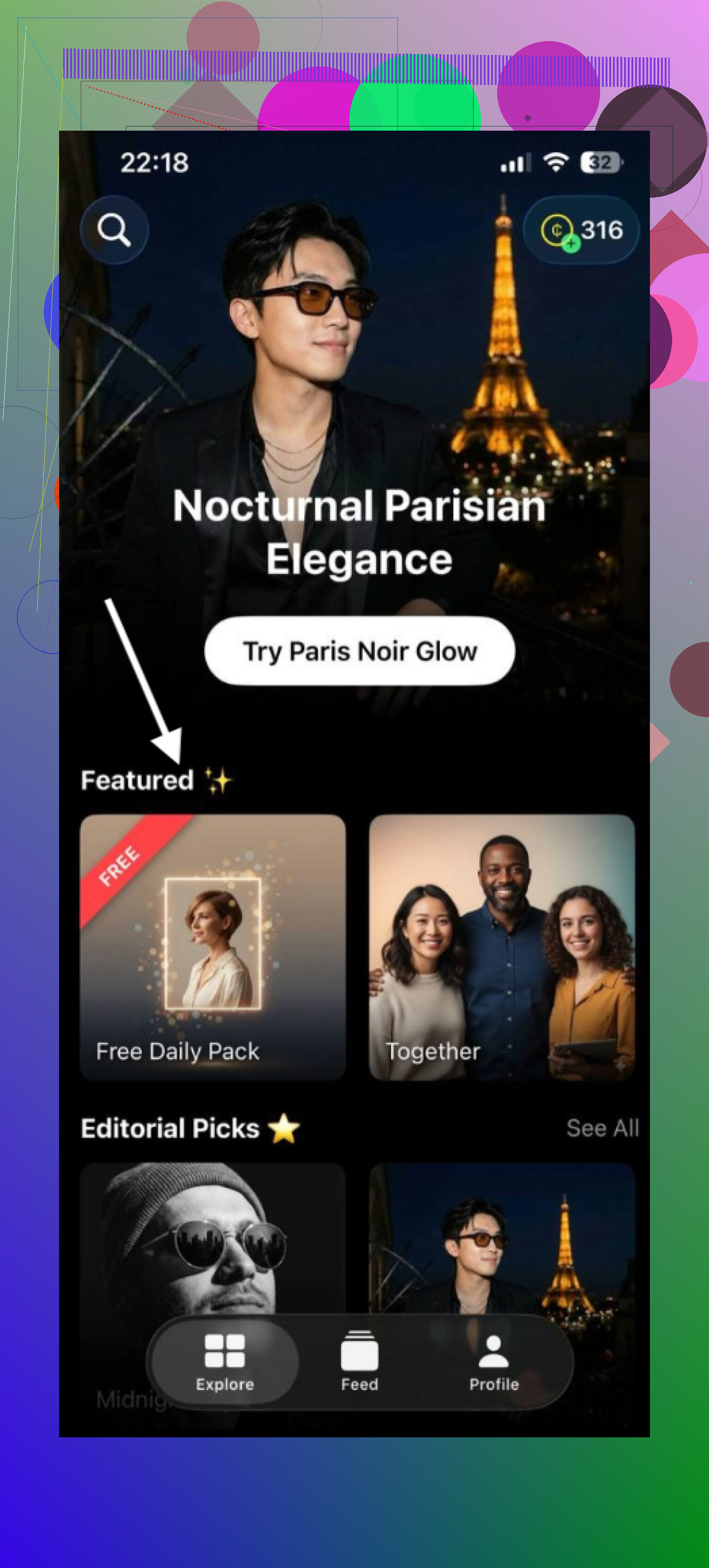Screen dimensions: 709x1568
Task: Switch to the Feed tab
Action: pyautogui.click(x=360, y=1362)
